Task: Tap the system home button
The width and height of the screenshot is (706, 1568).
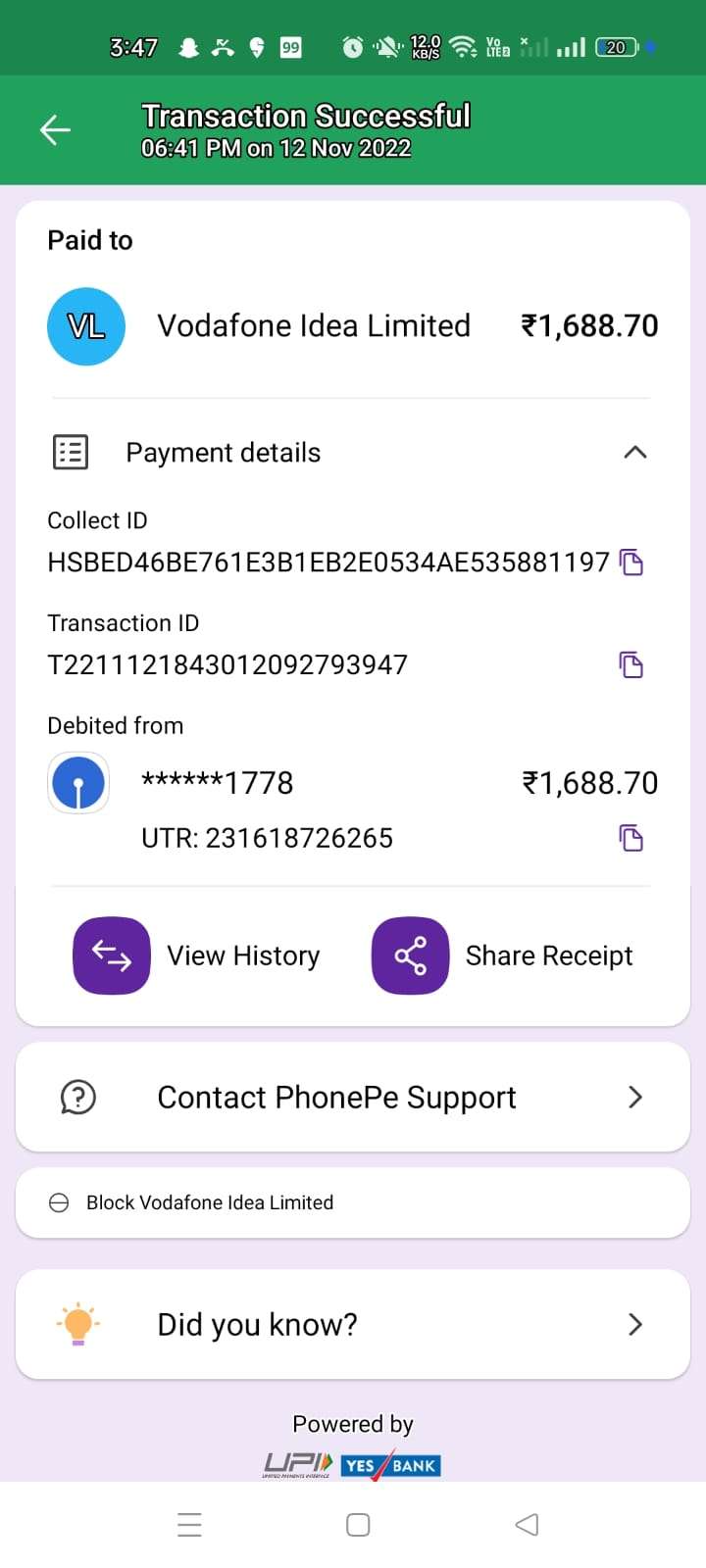Action: coord(358,1525)
